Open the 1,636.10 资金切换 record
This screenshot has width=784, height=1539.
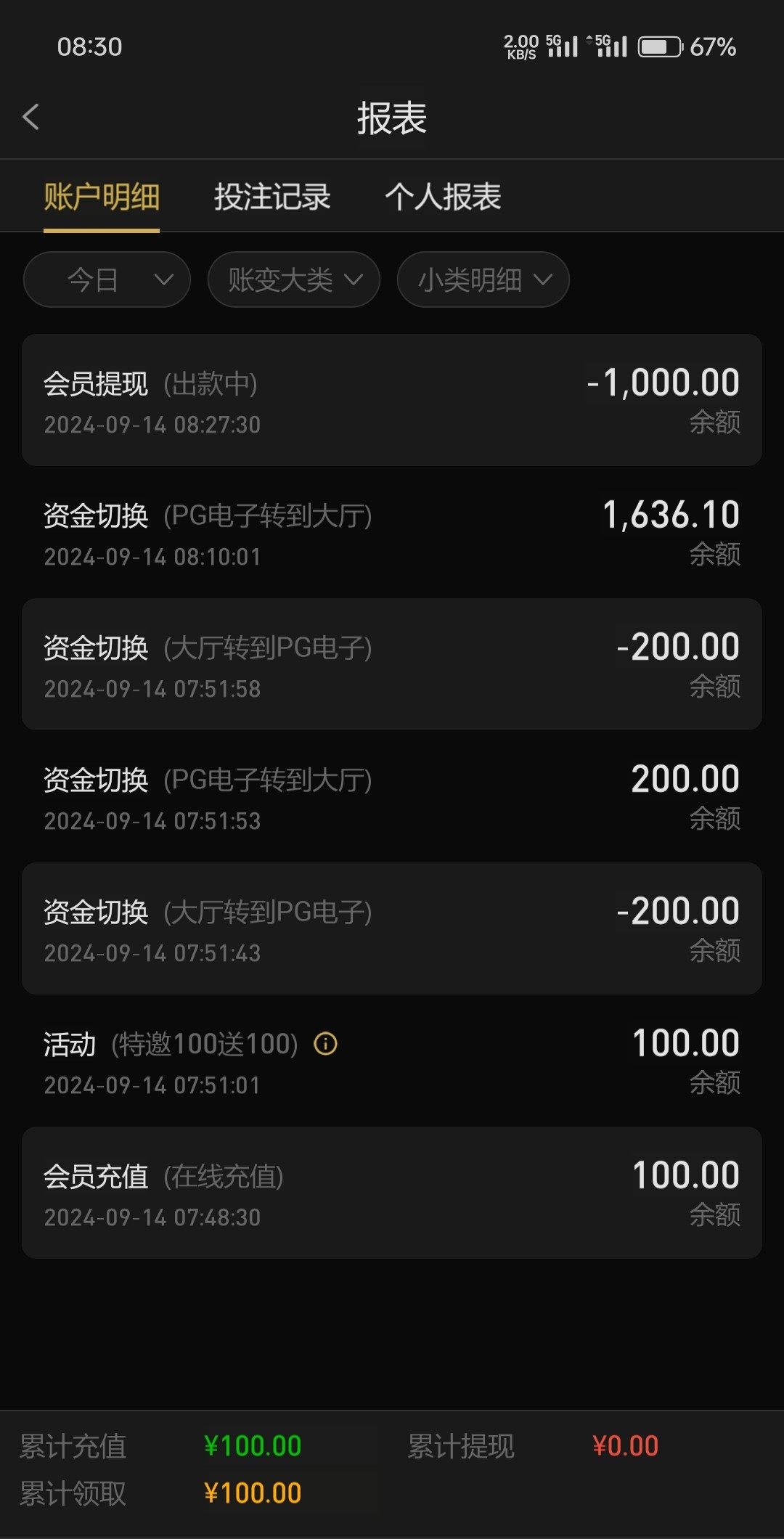tap(392, 532)
